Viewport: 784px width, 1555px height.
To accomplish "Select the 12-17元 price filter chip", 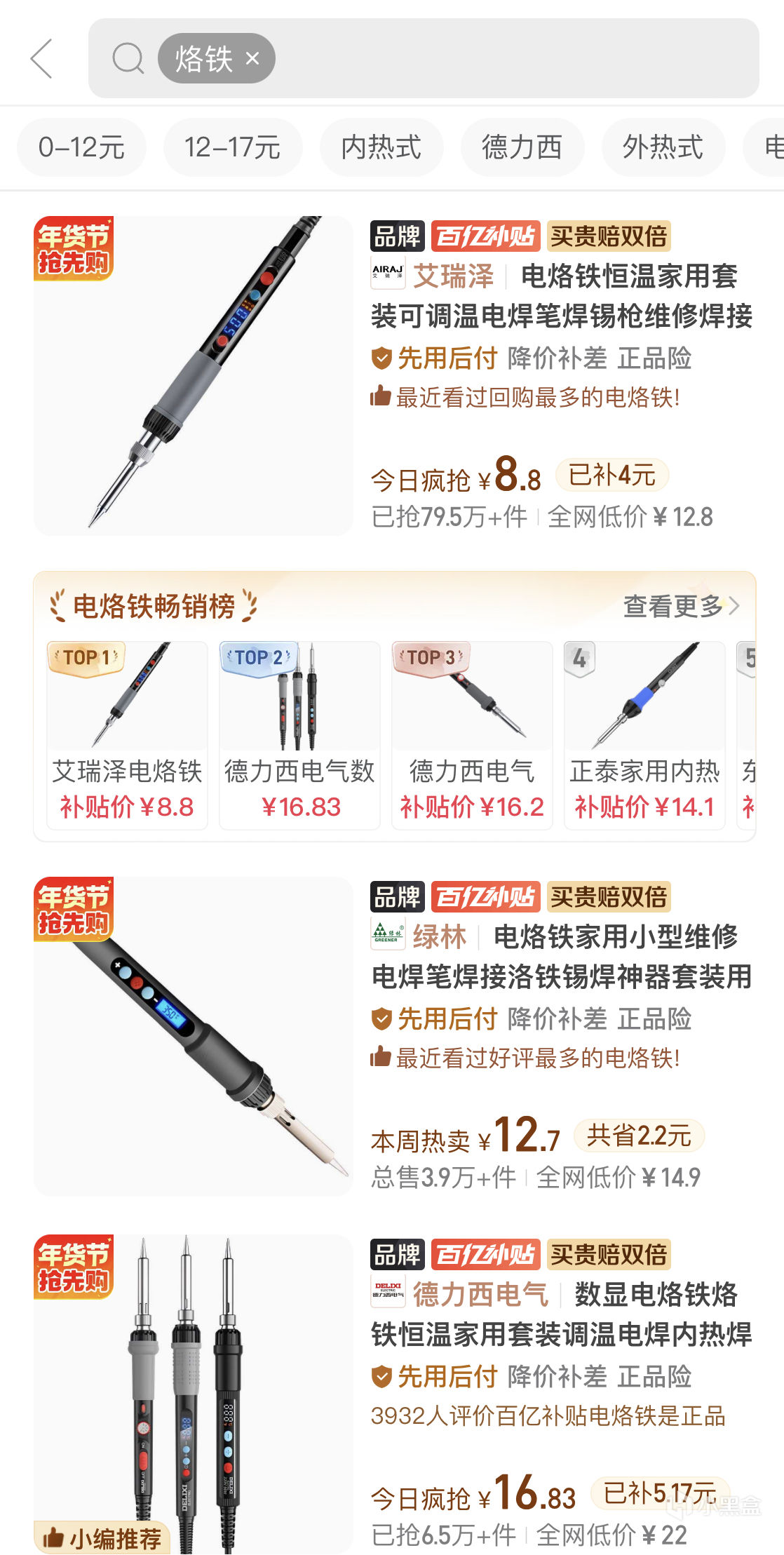I will (x=232, y=147).
